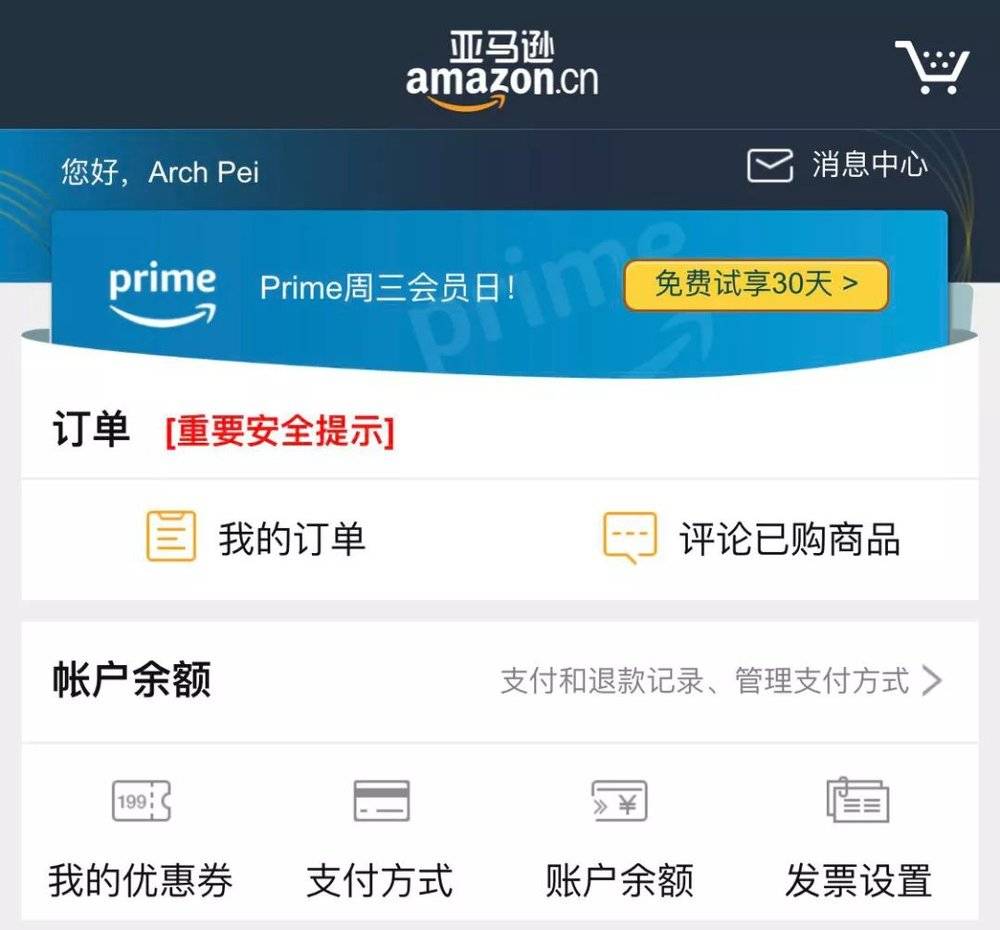The height and width of the screenshot is (930, 1000).
Task: Open 我的订单 my orders
Action: tap(256, 538)
